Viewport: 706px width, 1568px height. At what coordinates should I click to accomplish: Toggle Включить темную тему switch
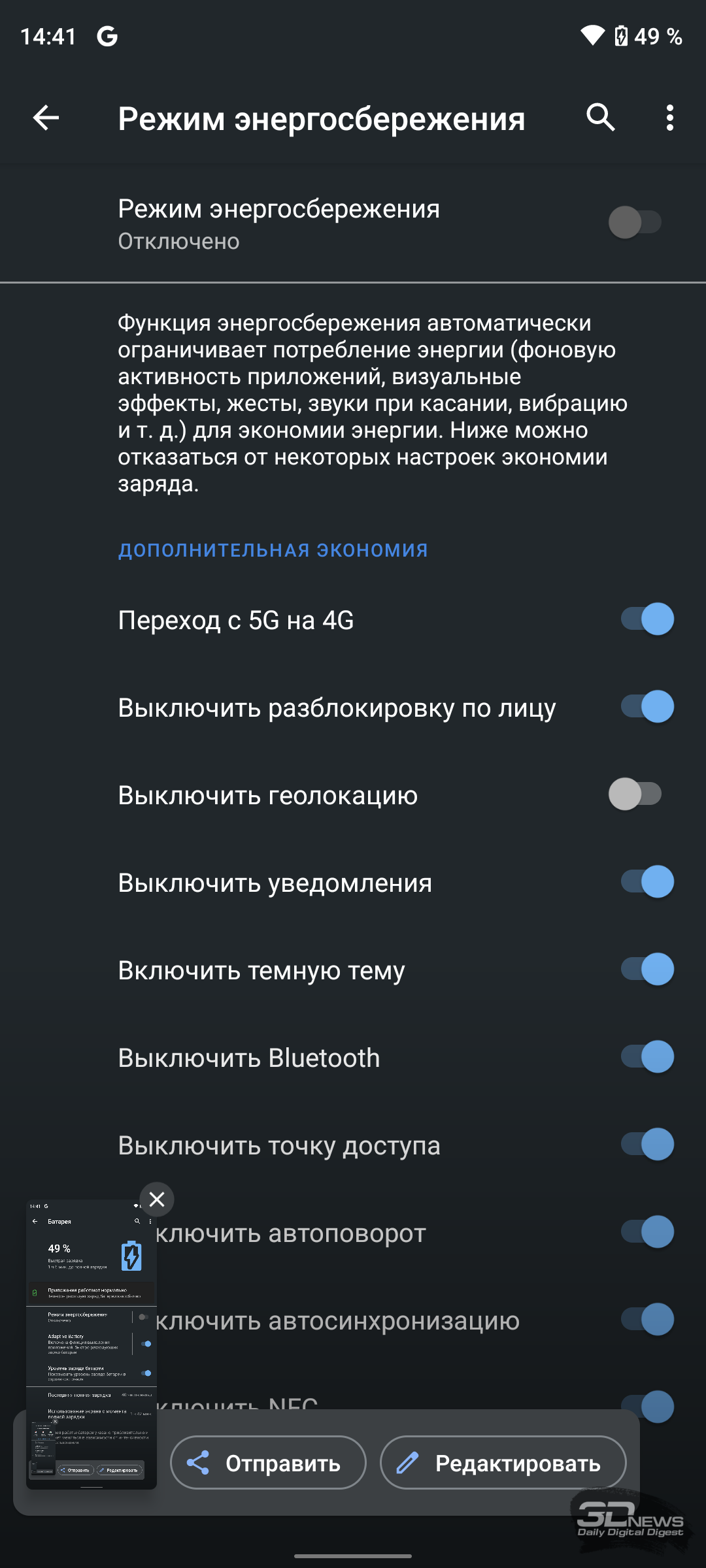point(647,969)
